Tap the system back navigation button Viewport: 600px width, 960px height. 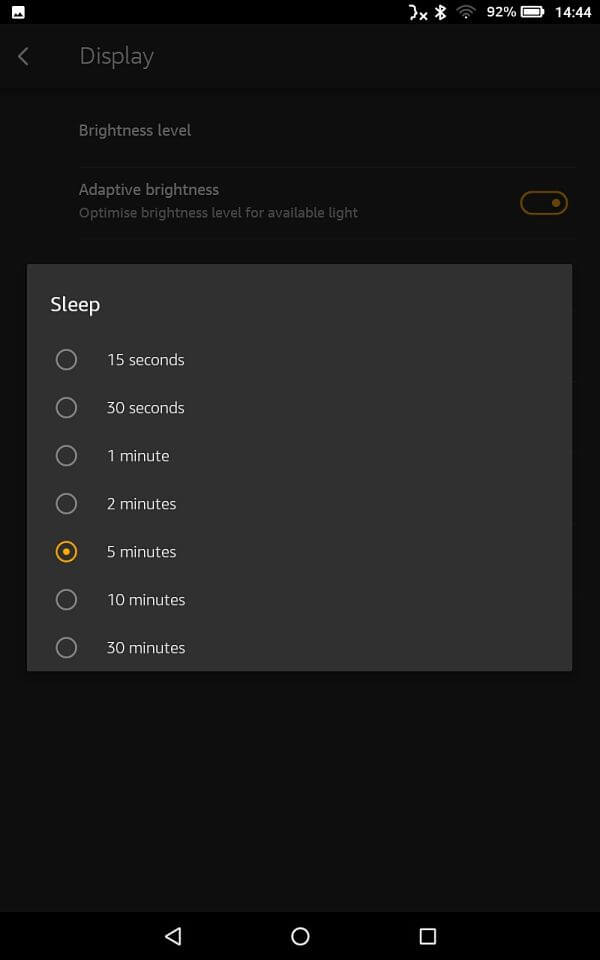(173, 936)
